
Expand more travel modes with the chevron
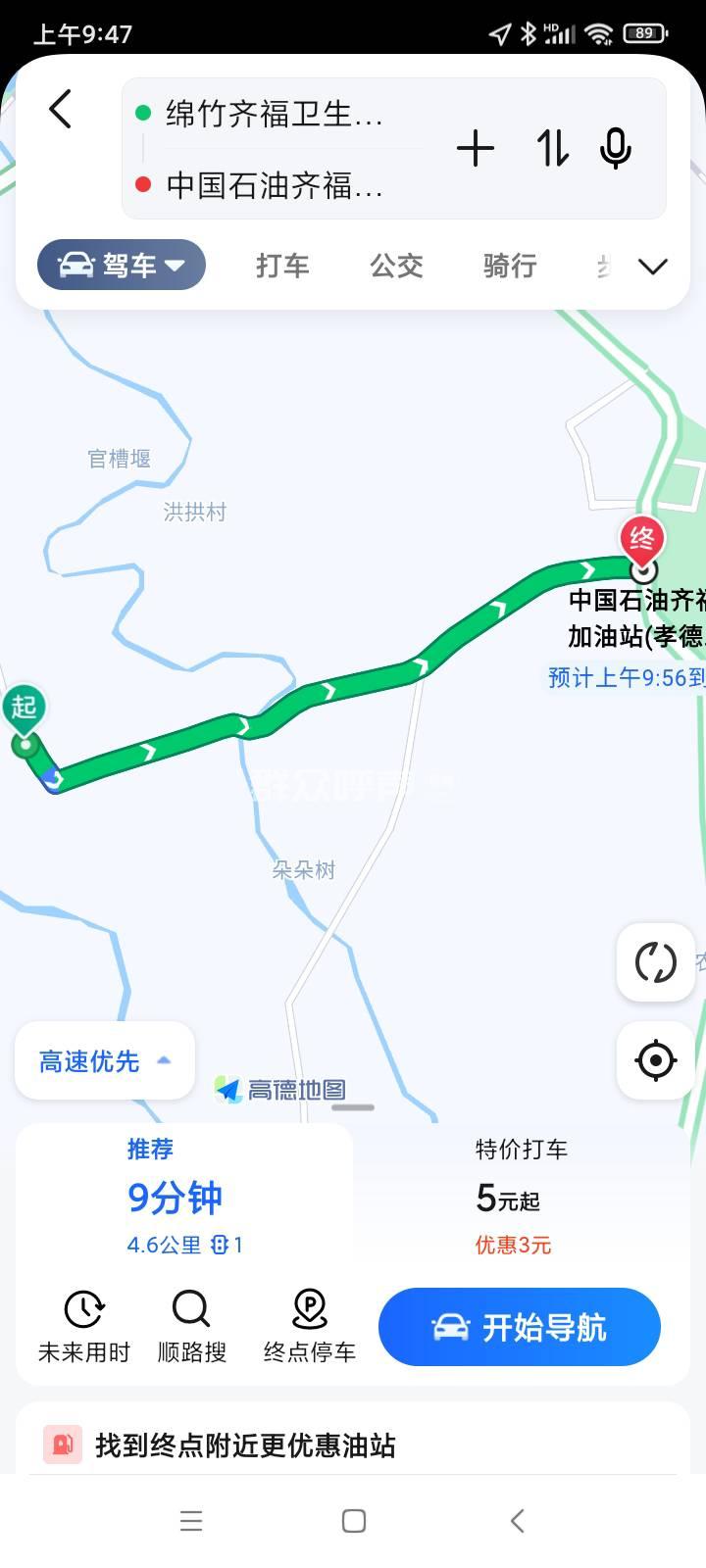click(653, 266)
